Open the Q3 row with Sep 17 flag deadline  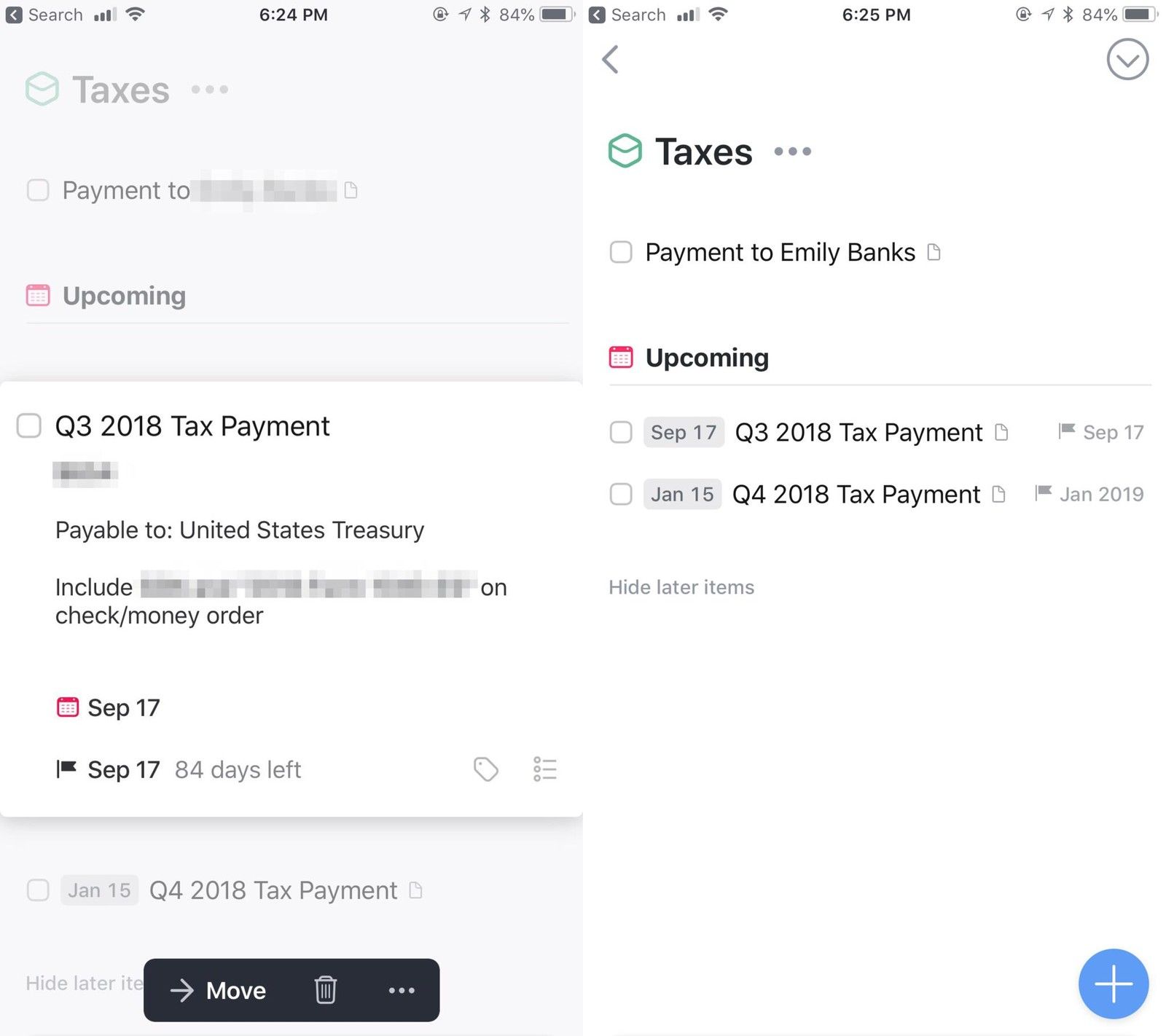pos(858,432)
